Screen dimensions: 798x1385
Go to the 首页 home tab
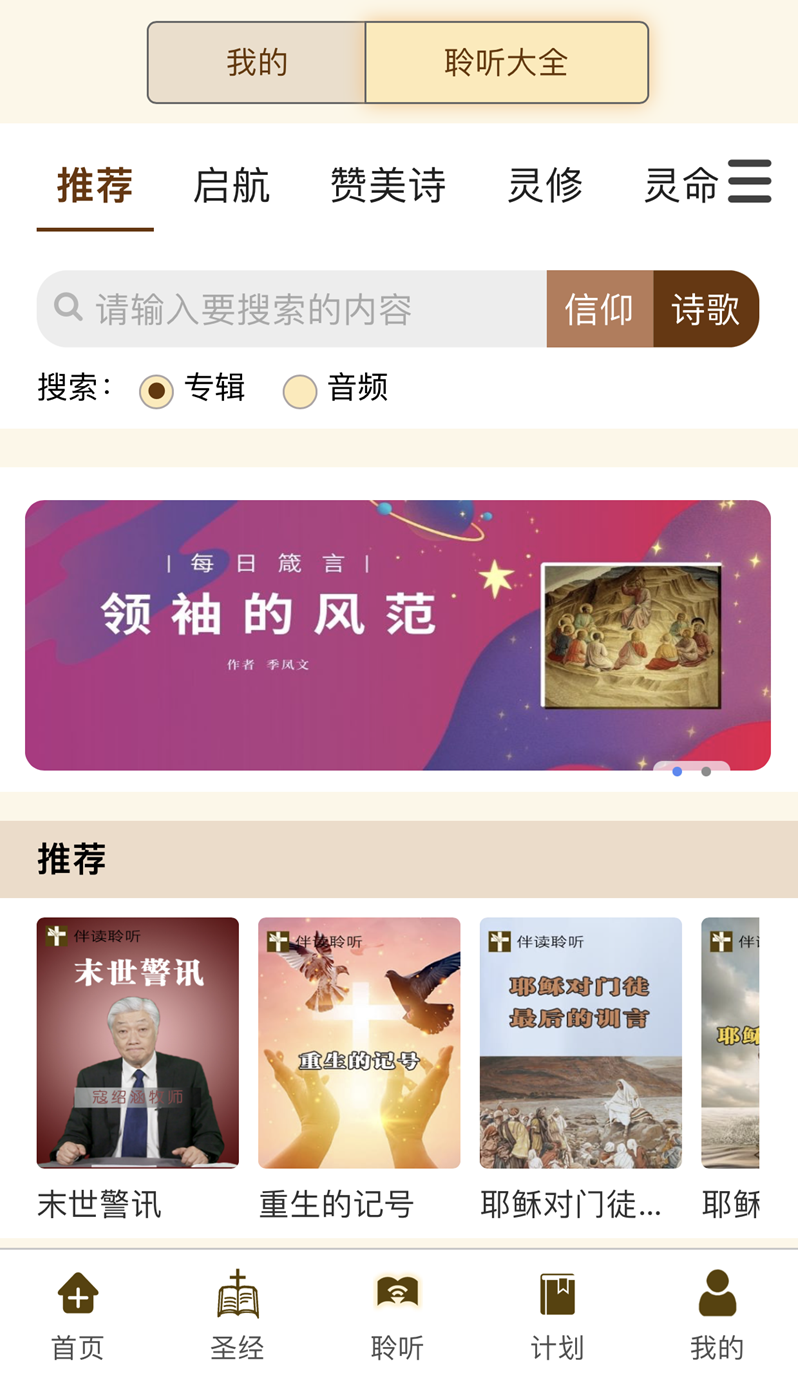pyautogui.click(x=78, y=1316)
